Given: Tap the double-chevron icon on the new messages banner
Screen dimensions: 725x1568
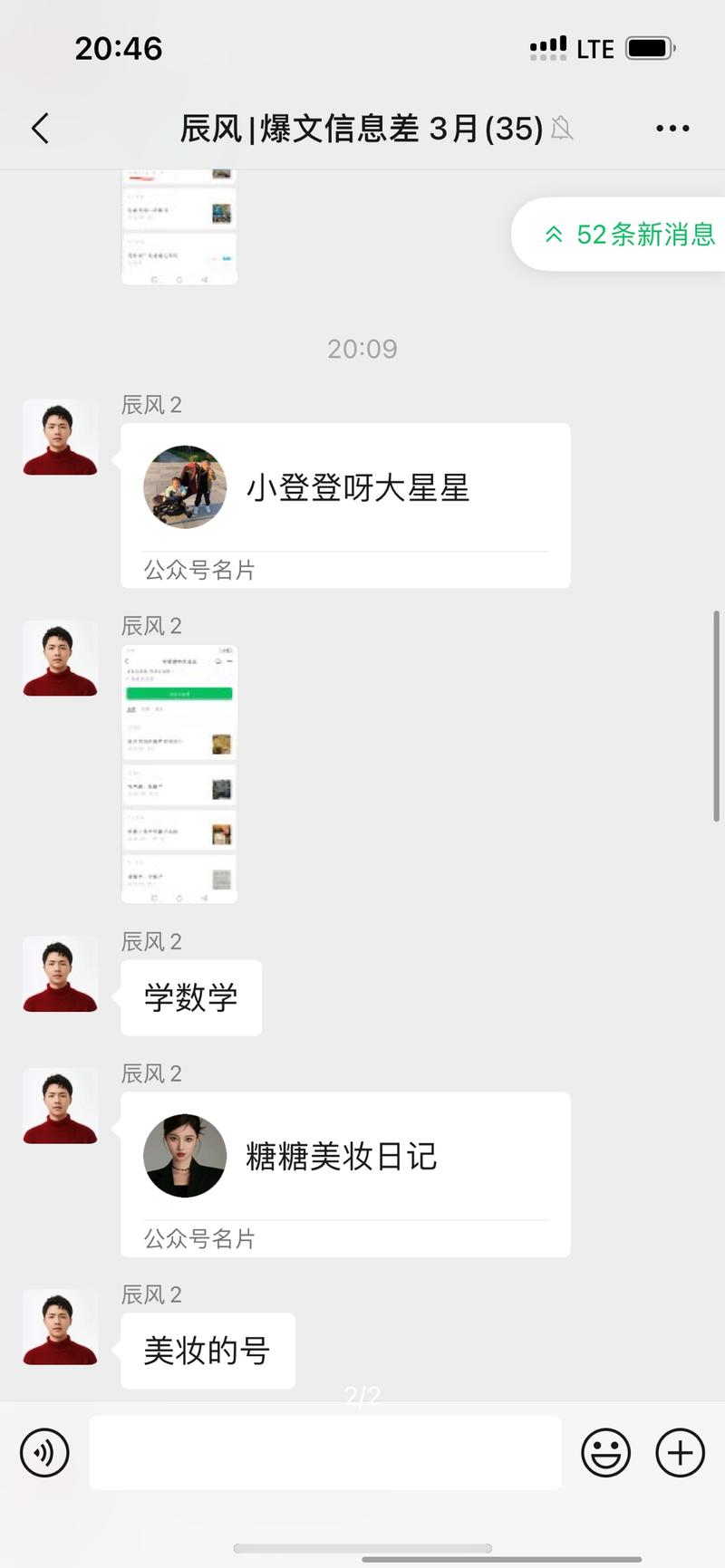Looking at the screenshot, I should (553, 234).
